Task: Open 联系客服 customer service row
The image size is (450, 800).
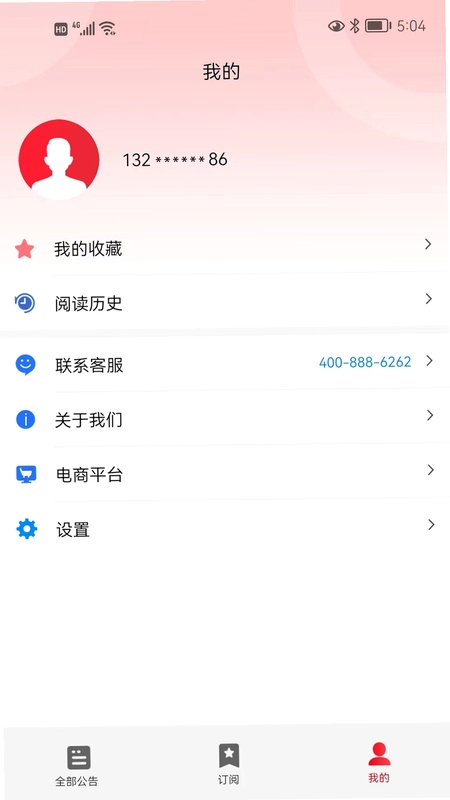Action: pyautogui.click(x=225, y=365)
